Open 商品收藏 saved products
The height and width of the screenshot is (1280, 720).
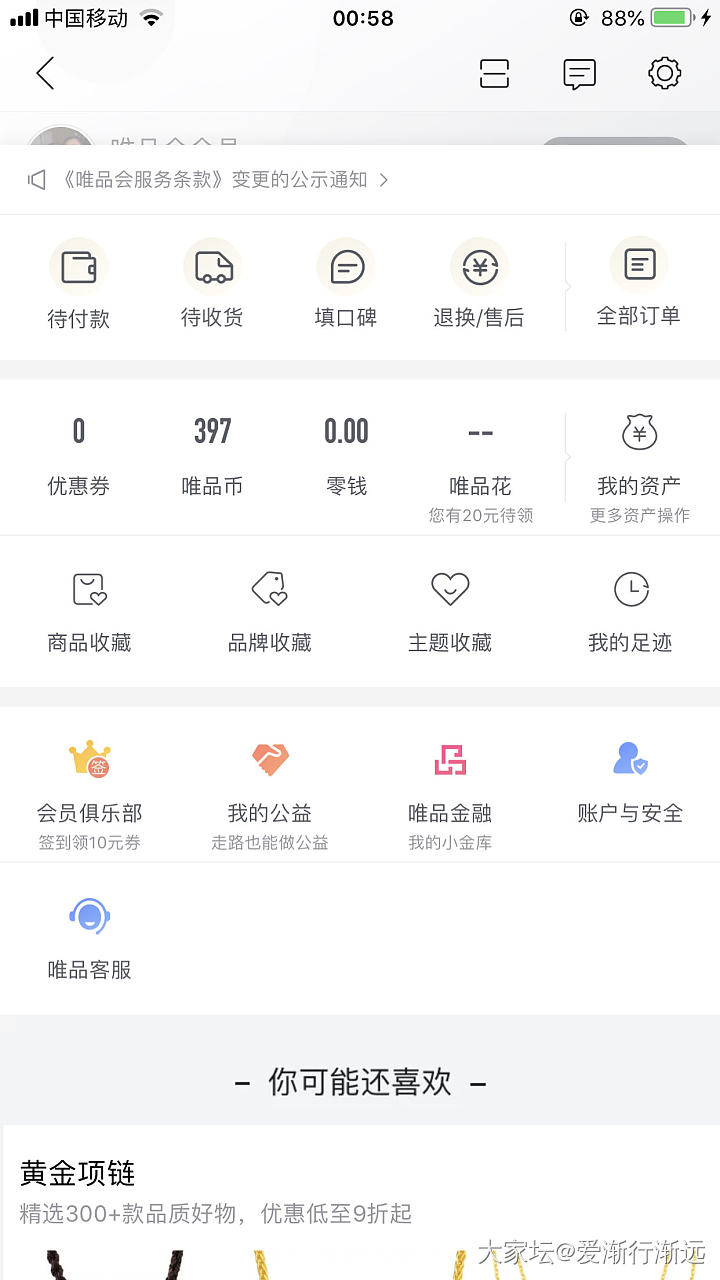click(90, 612)
